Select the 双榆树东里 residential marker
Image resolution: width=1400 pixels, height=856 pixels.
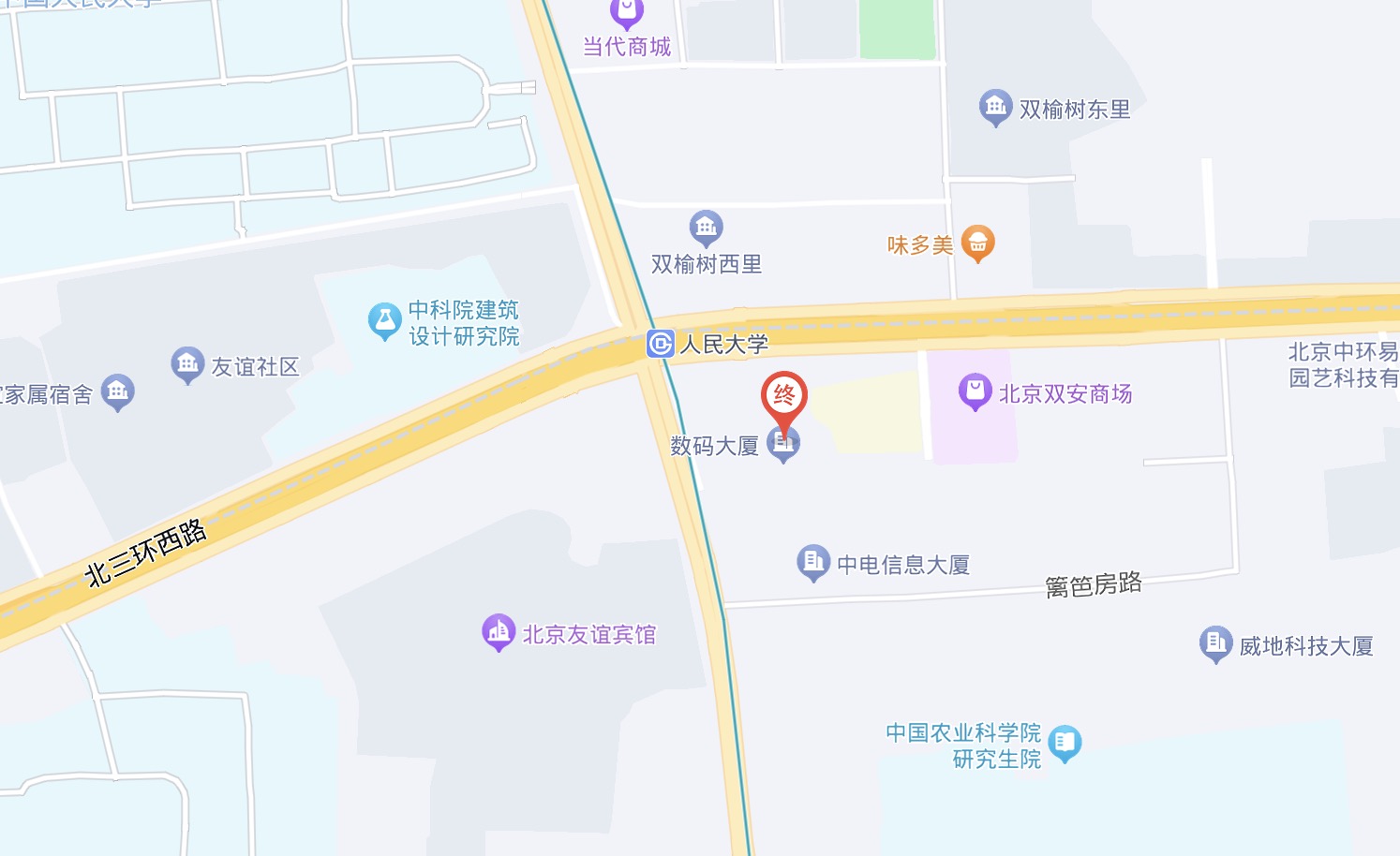point(995,108)
